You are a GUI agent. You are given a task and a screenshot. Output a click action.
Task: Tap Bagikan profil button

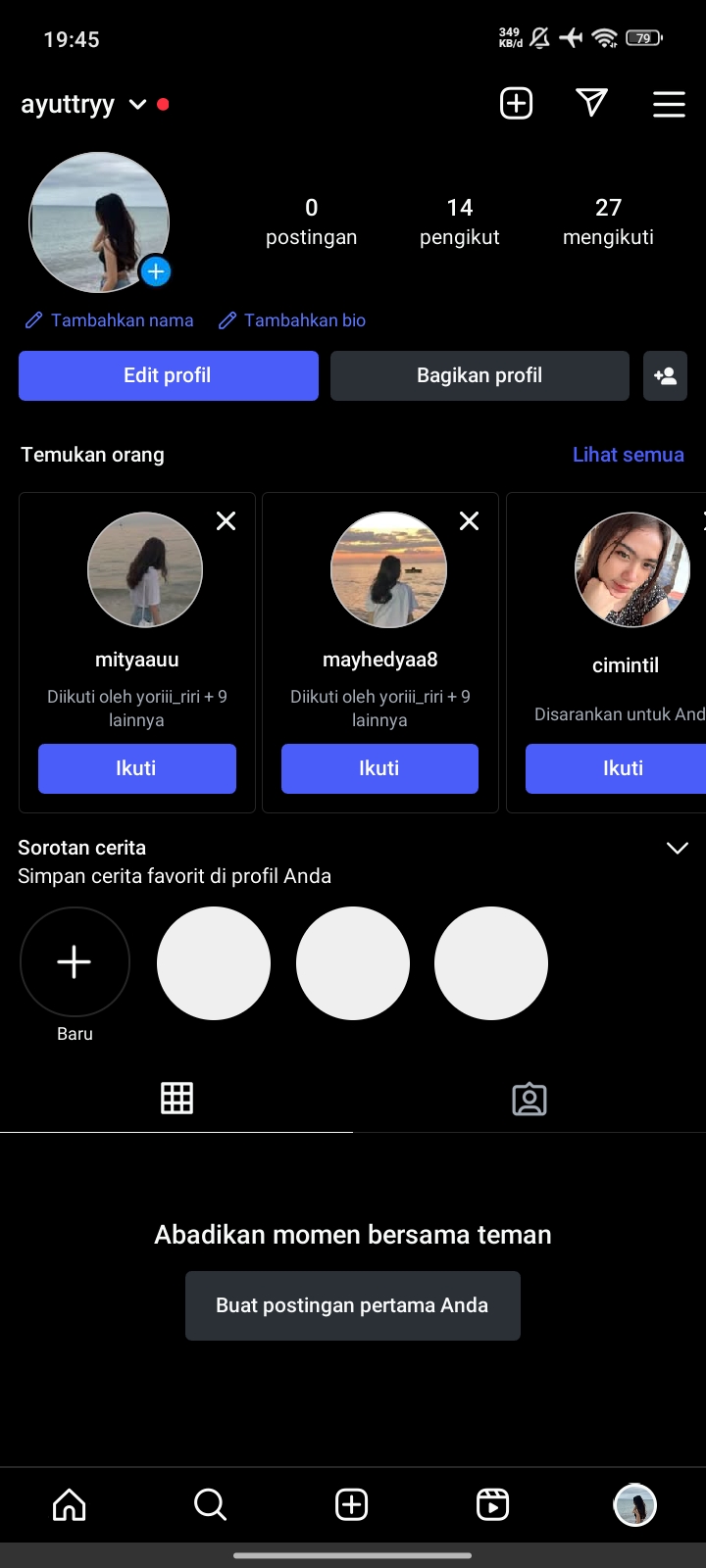[479, 375]
